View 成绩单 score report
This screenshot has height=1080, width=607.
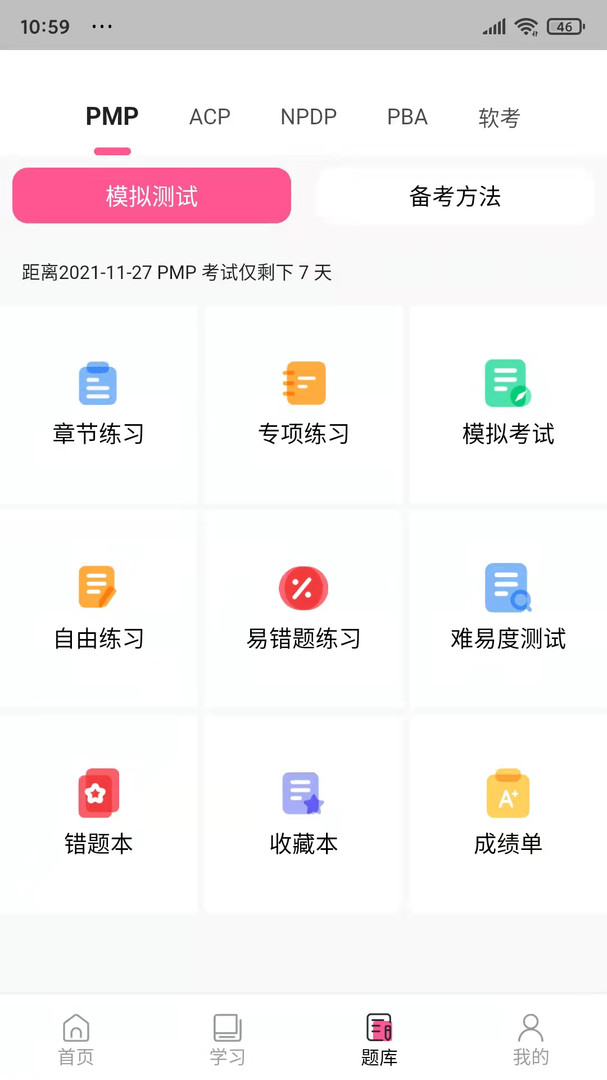[508, 814]
